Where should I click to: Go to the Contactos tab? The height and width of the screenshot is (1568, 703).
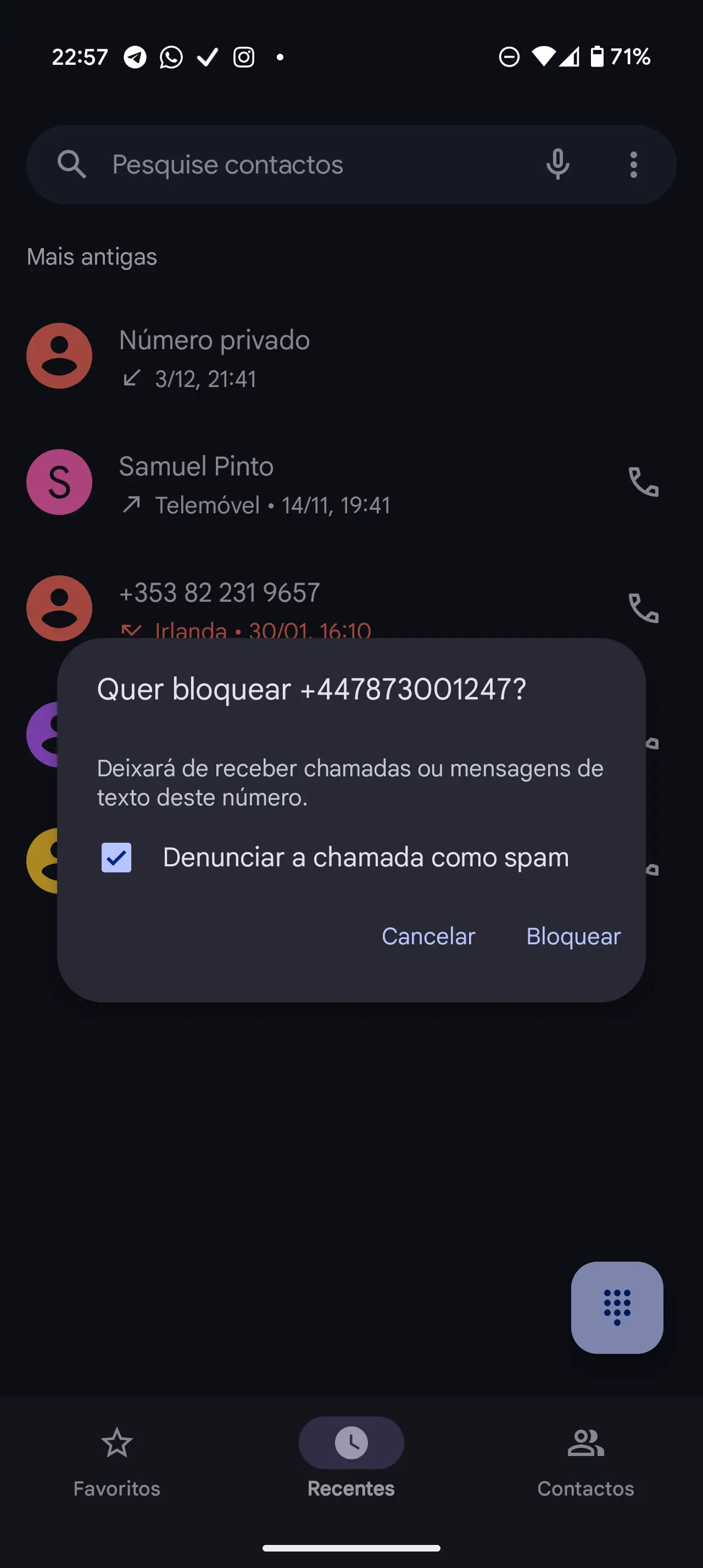585,1462
